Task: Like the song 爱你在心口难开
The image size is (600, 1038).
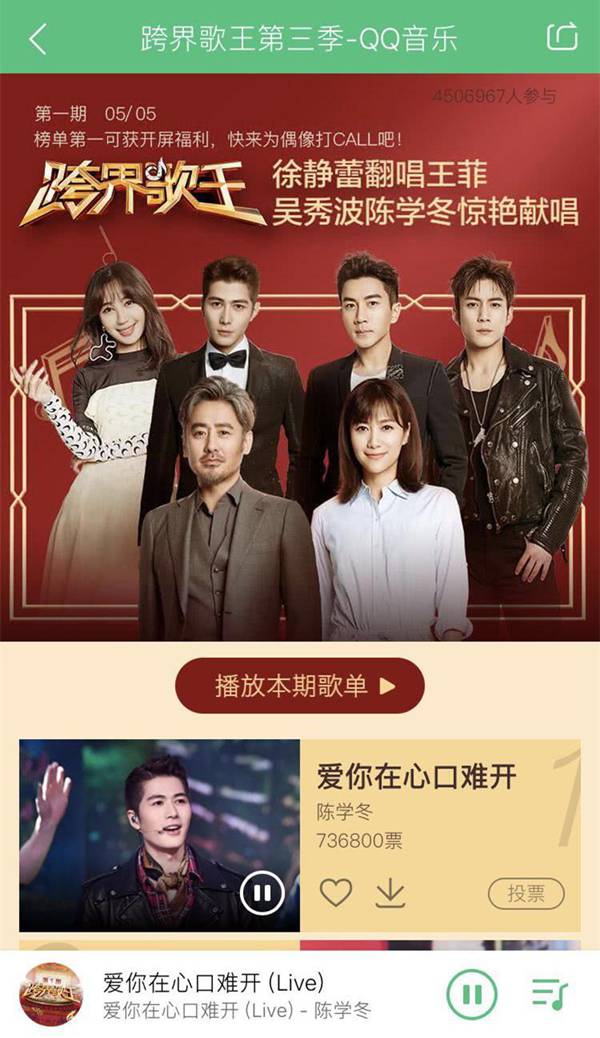Action: (336, 892)
